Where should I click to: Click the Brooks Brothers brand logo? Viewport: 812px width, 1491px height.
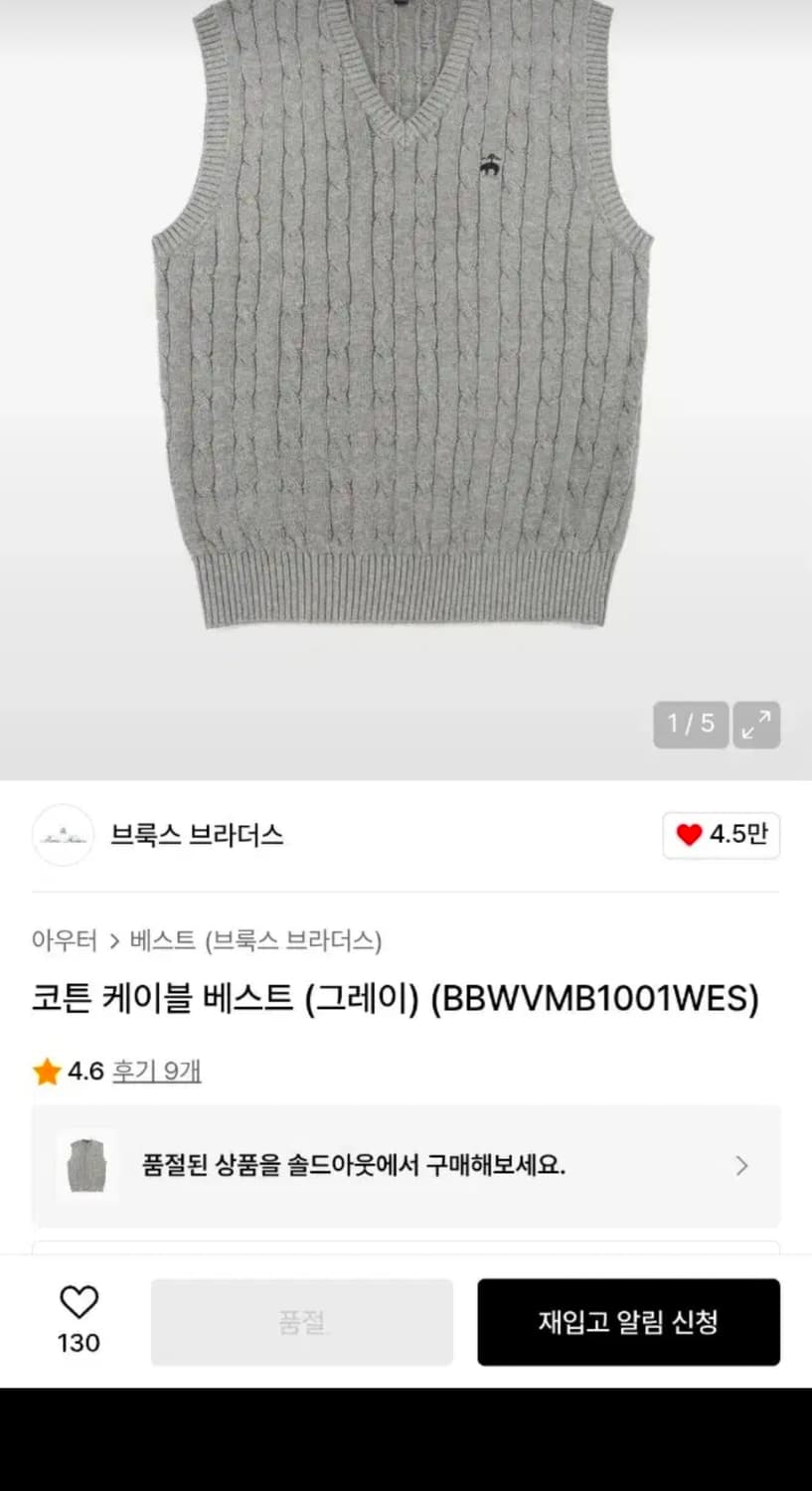pyautogui.click(x=63, y=836)
